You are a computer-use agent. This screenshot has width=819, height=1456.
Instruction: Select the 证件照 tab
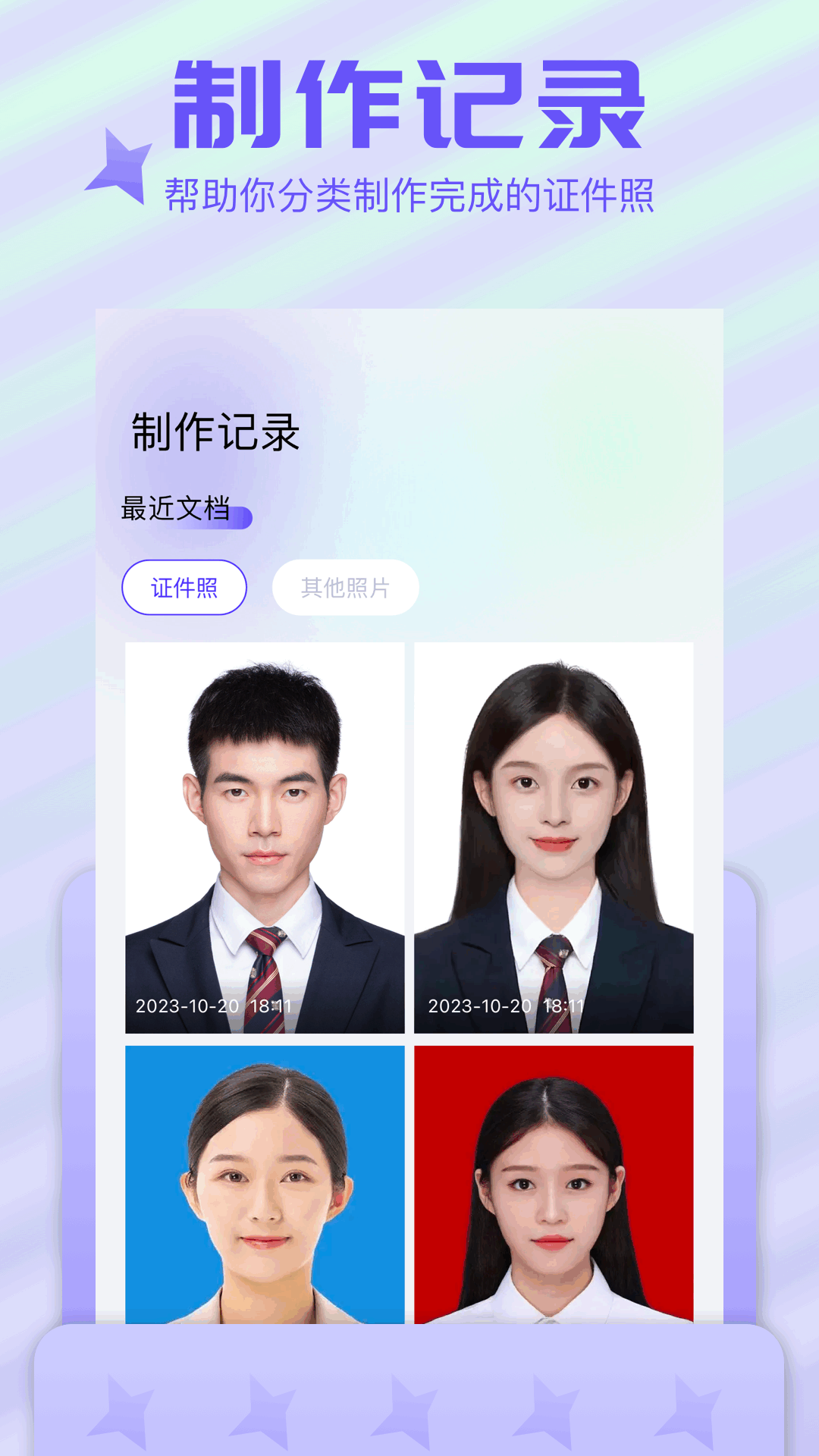click(x=184, y=588)
